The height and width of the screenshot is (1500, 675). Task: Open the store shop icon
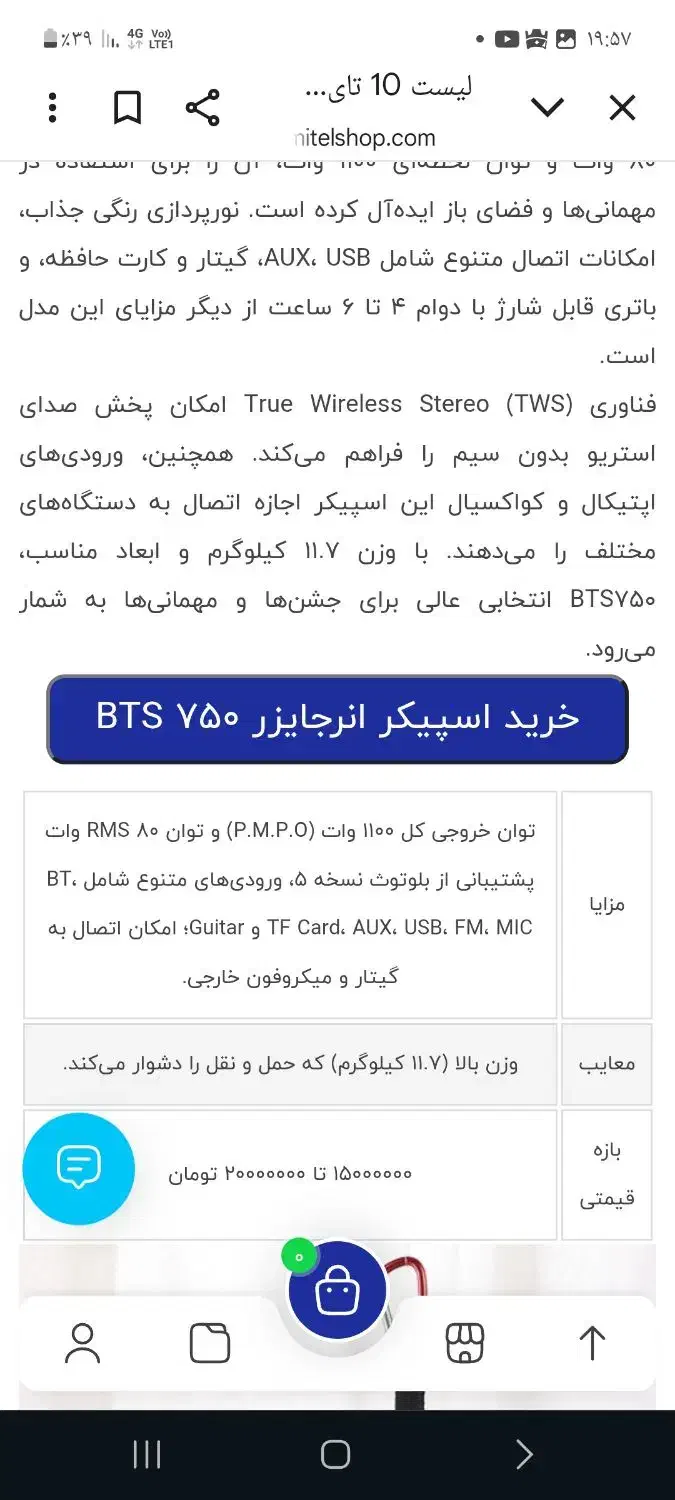coord(465,1343)
